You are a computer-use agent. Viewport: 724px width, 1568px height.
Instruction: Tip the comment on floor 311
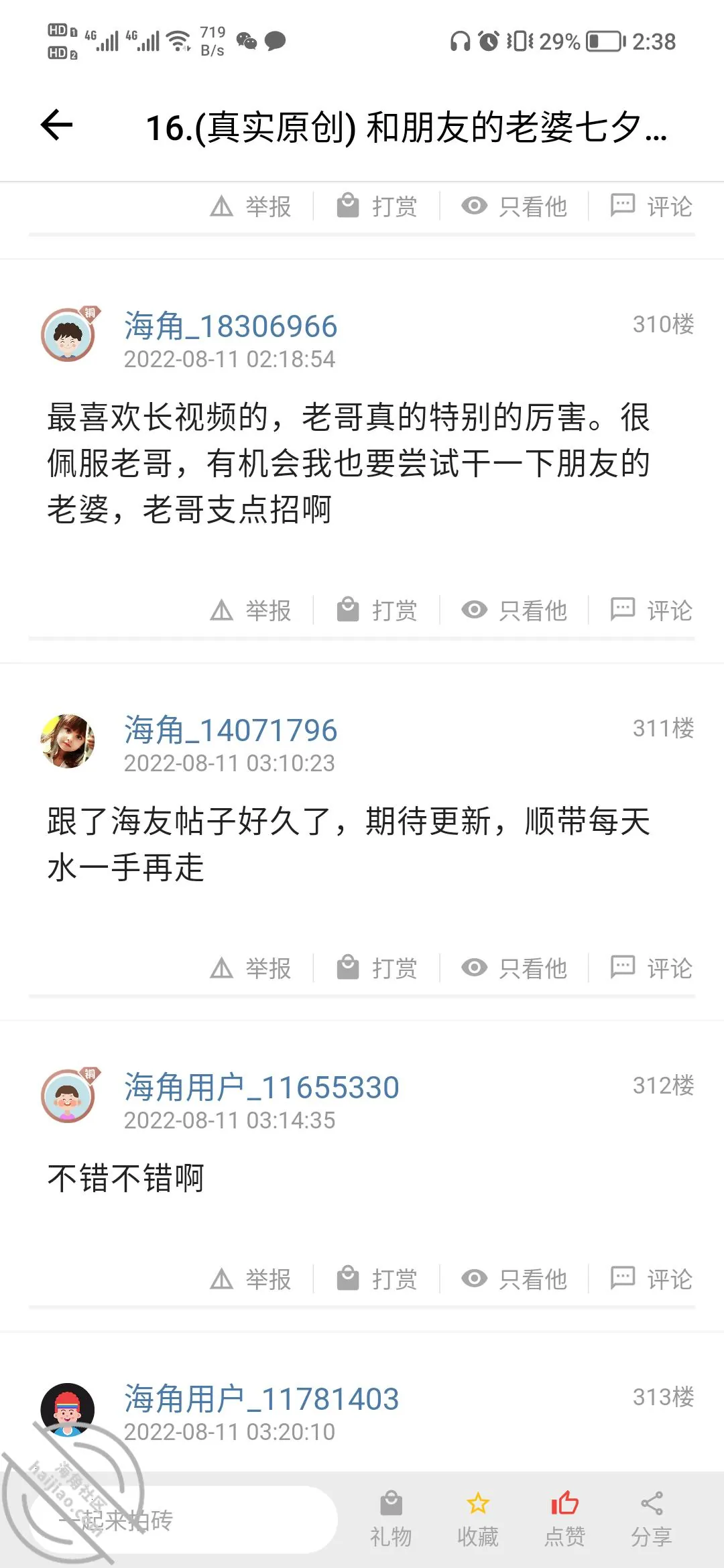(x=376, y=968)
